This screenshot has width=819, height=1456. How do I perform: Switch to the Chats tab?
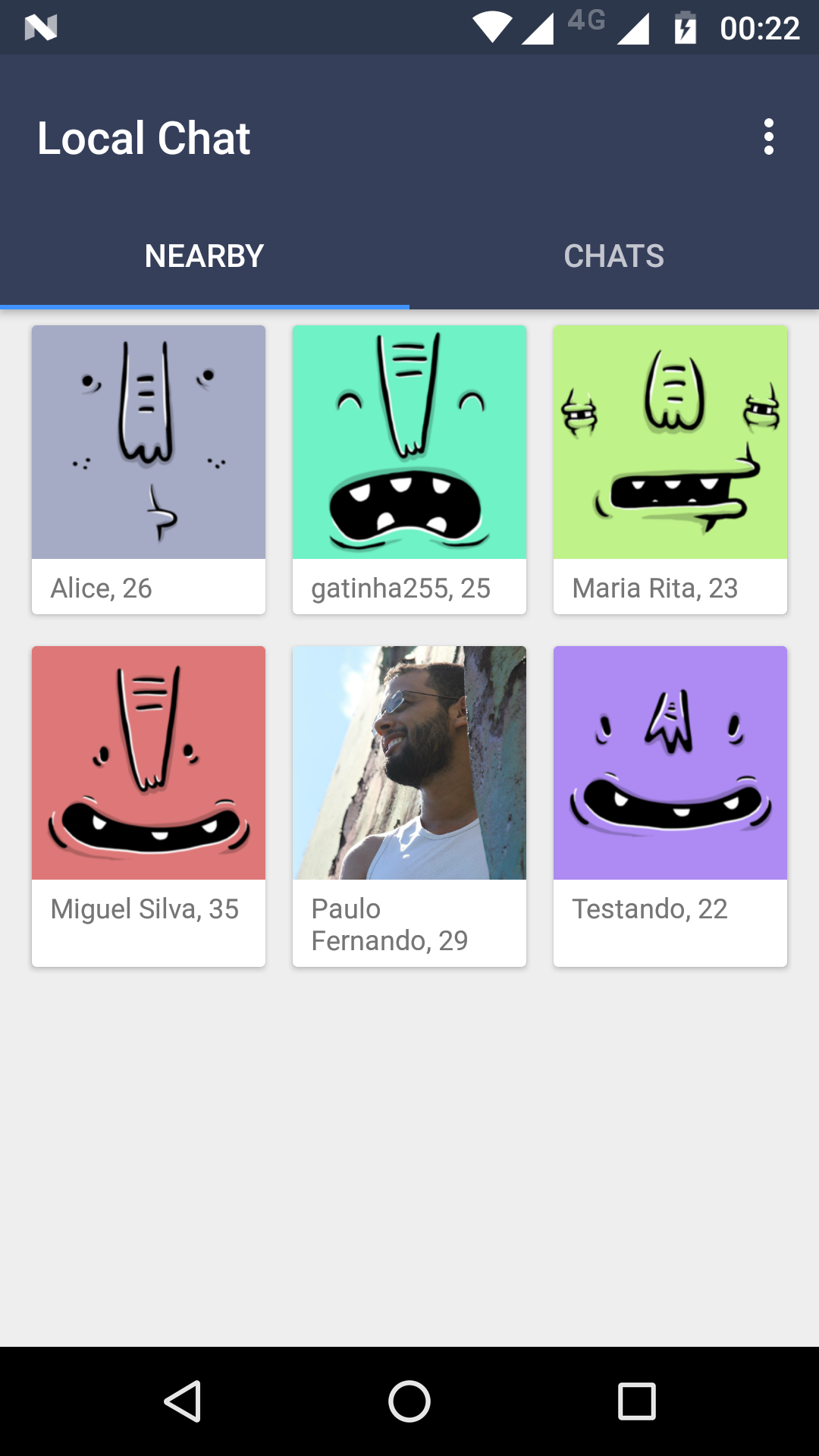[x=613, y=256]
